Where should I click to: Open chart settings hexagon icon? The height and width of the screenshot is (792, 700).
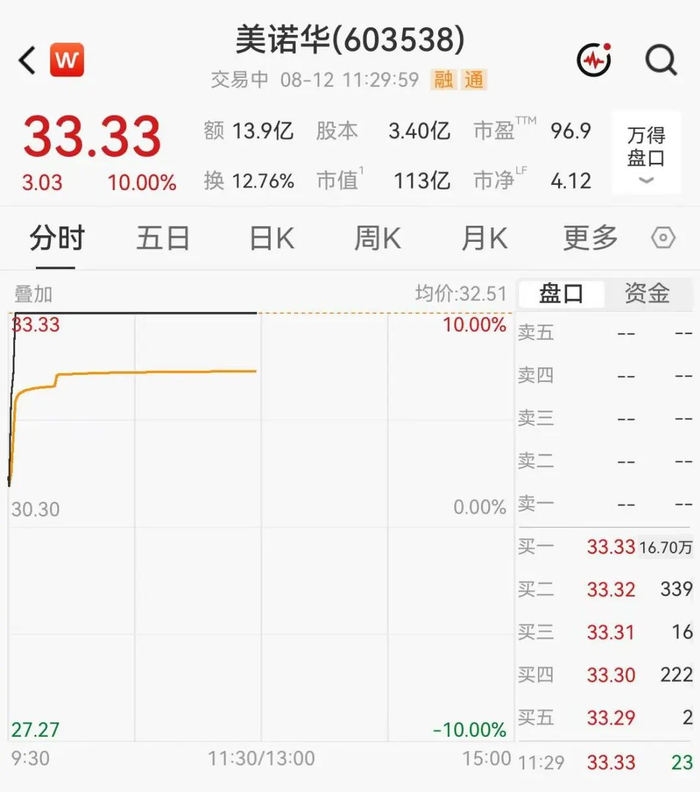point(663,238)
